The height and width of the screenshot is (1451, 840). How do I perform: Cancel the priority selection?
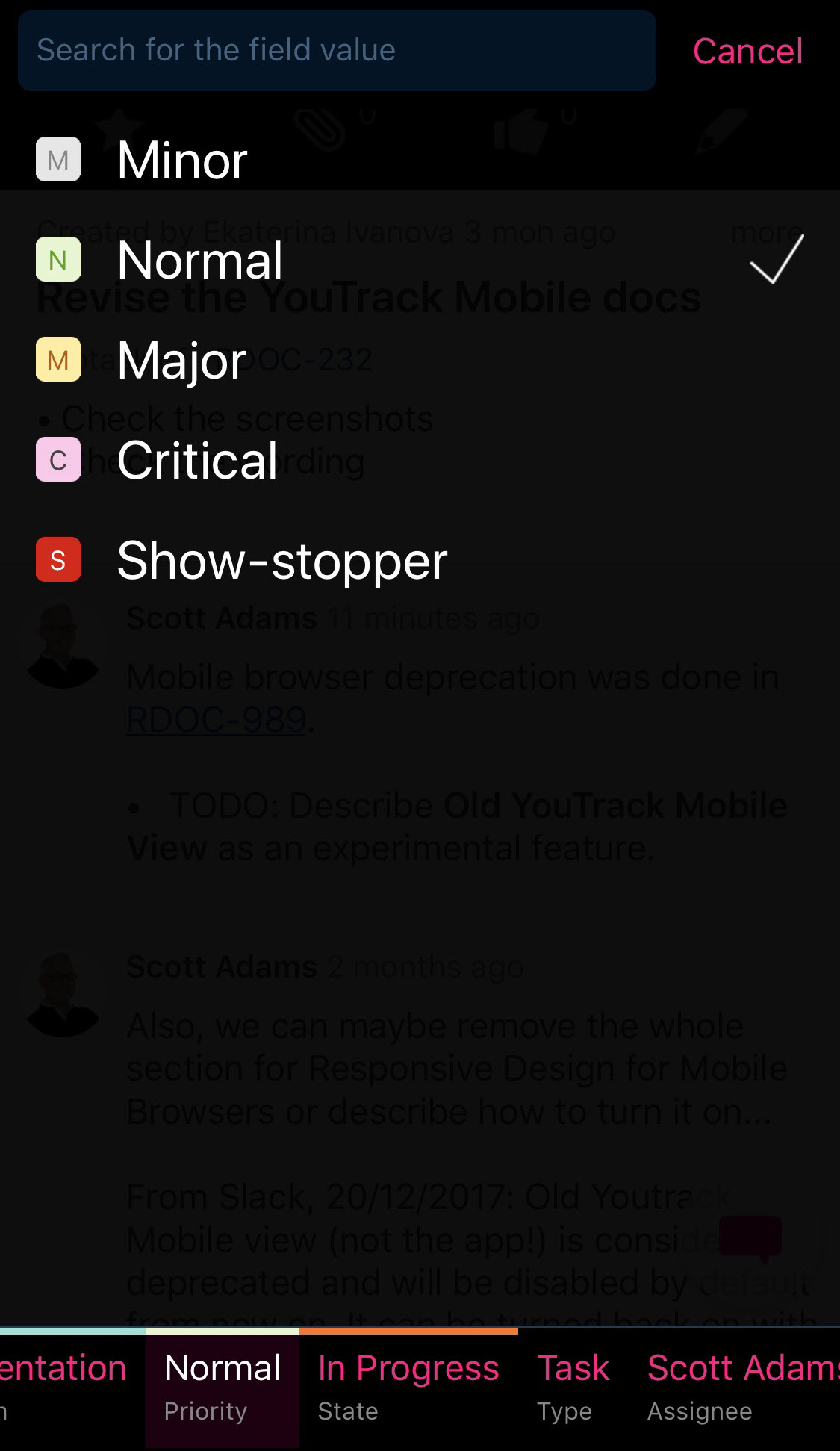pos(747,52)
